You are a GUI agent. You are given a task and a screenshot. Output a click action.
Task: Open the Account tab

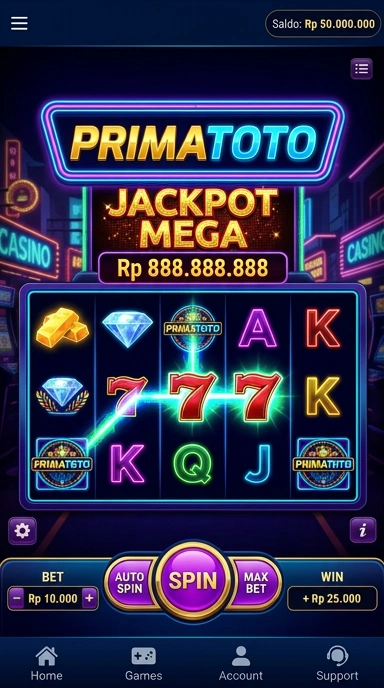[x=240, y=663]
